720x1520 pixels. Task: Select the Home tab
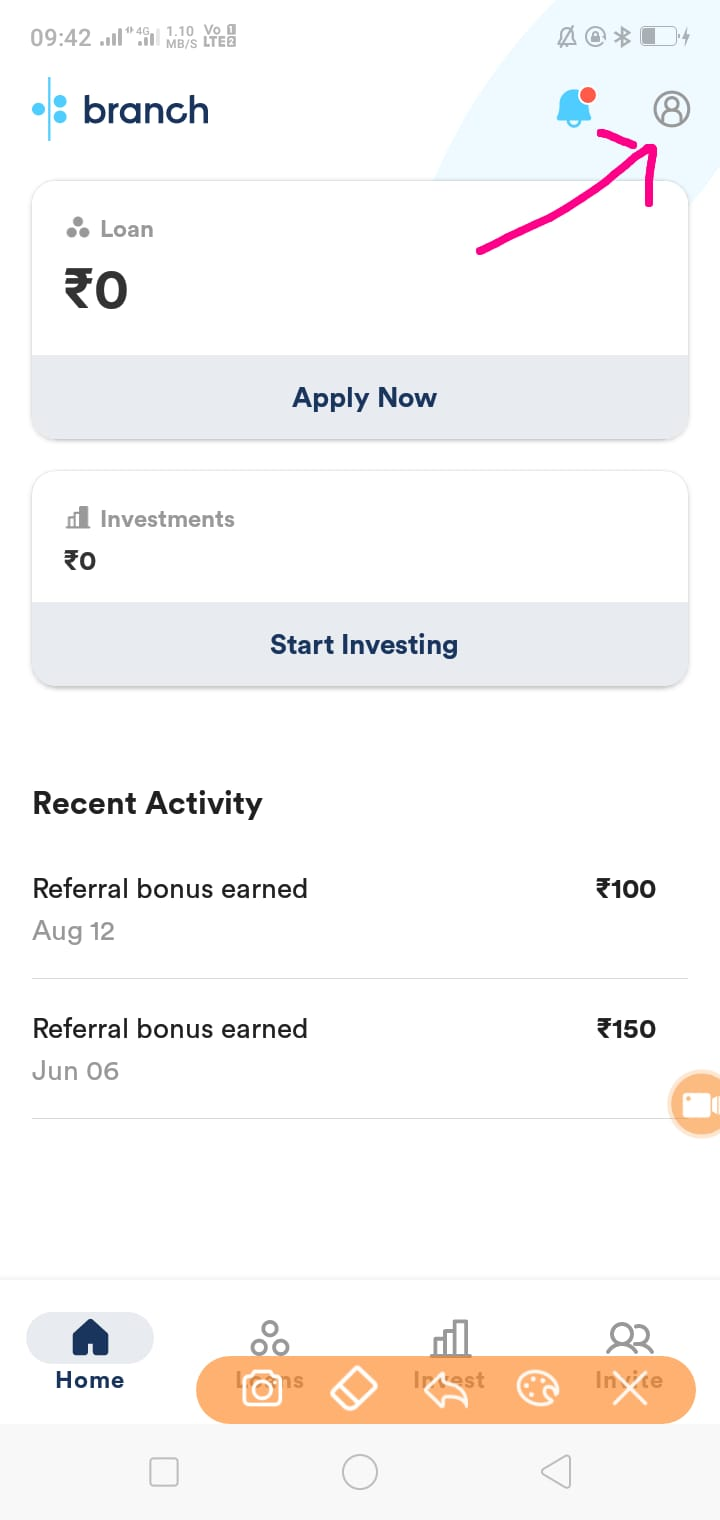pos(90,1353)
